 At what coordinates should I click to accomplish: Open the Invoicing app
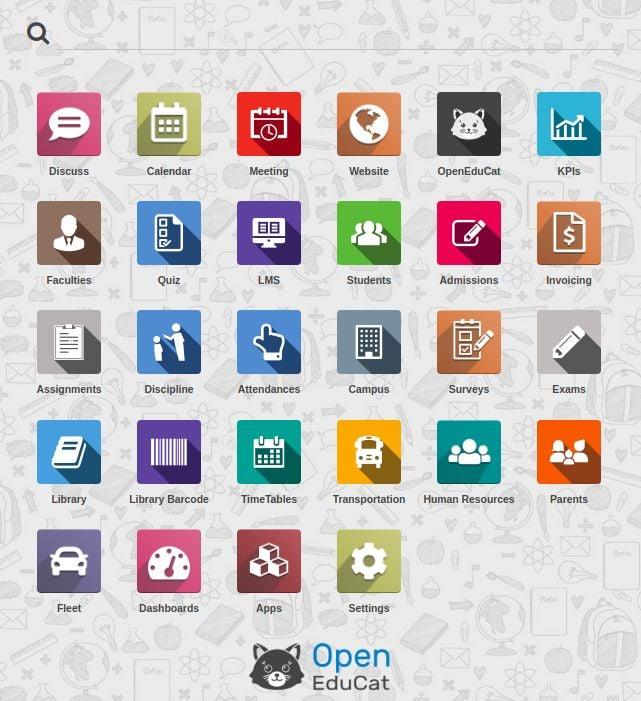[569, 234]
